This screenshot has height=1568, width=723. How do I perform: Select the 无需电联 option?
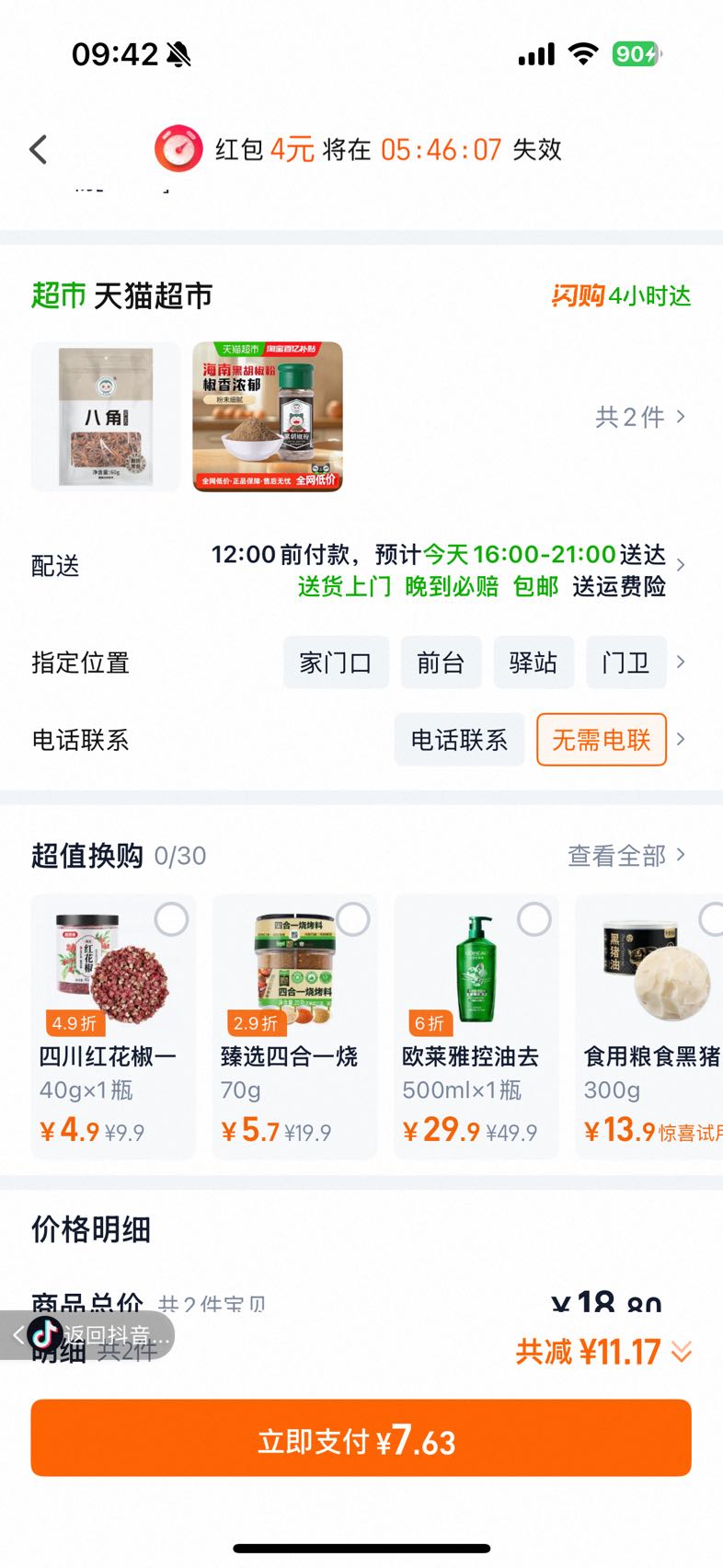click(602, 740)
